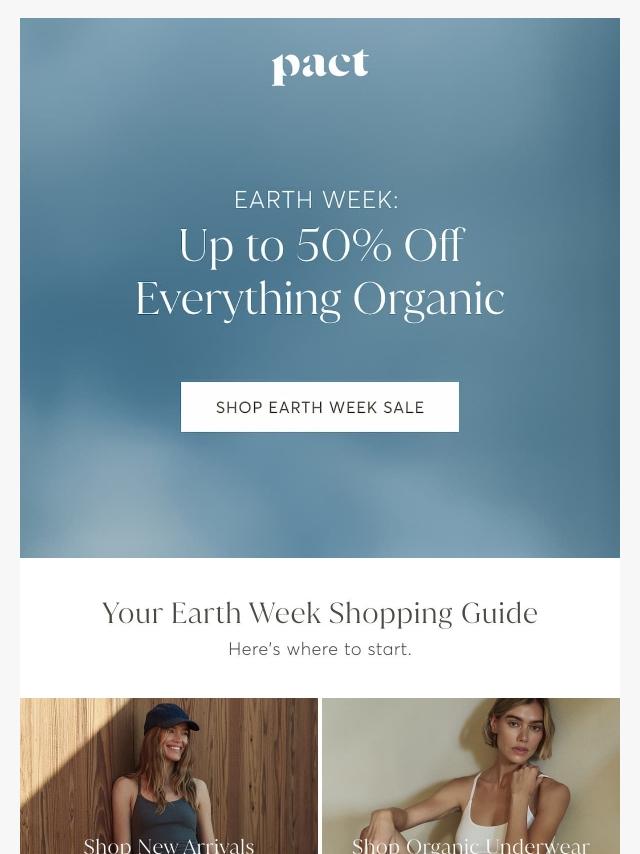Open the Shop Organic Underwear tile
This screenshot has width=640, height=854.
click(471, 776)
